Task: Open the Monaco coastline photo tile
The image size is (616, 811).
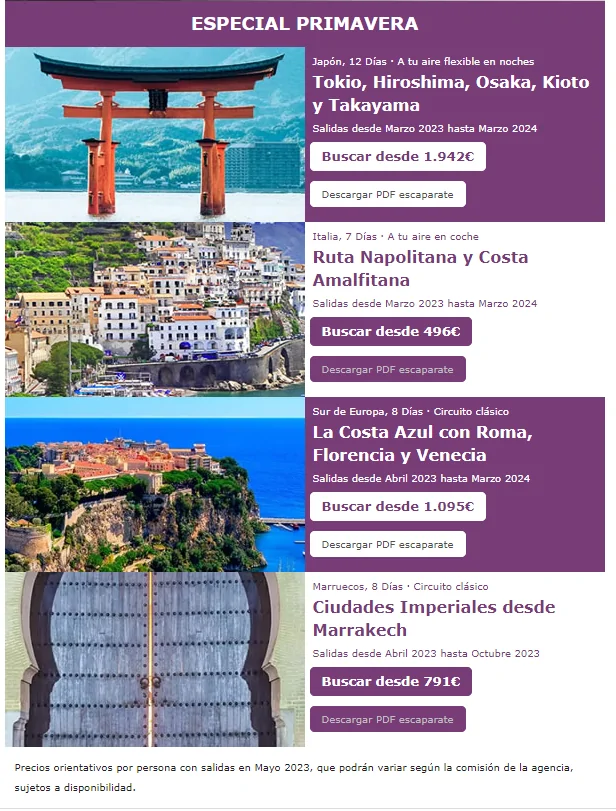Action: pos(155,484)
